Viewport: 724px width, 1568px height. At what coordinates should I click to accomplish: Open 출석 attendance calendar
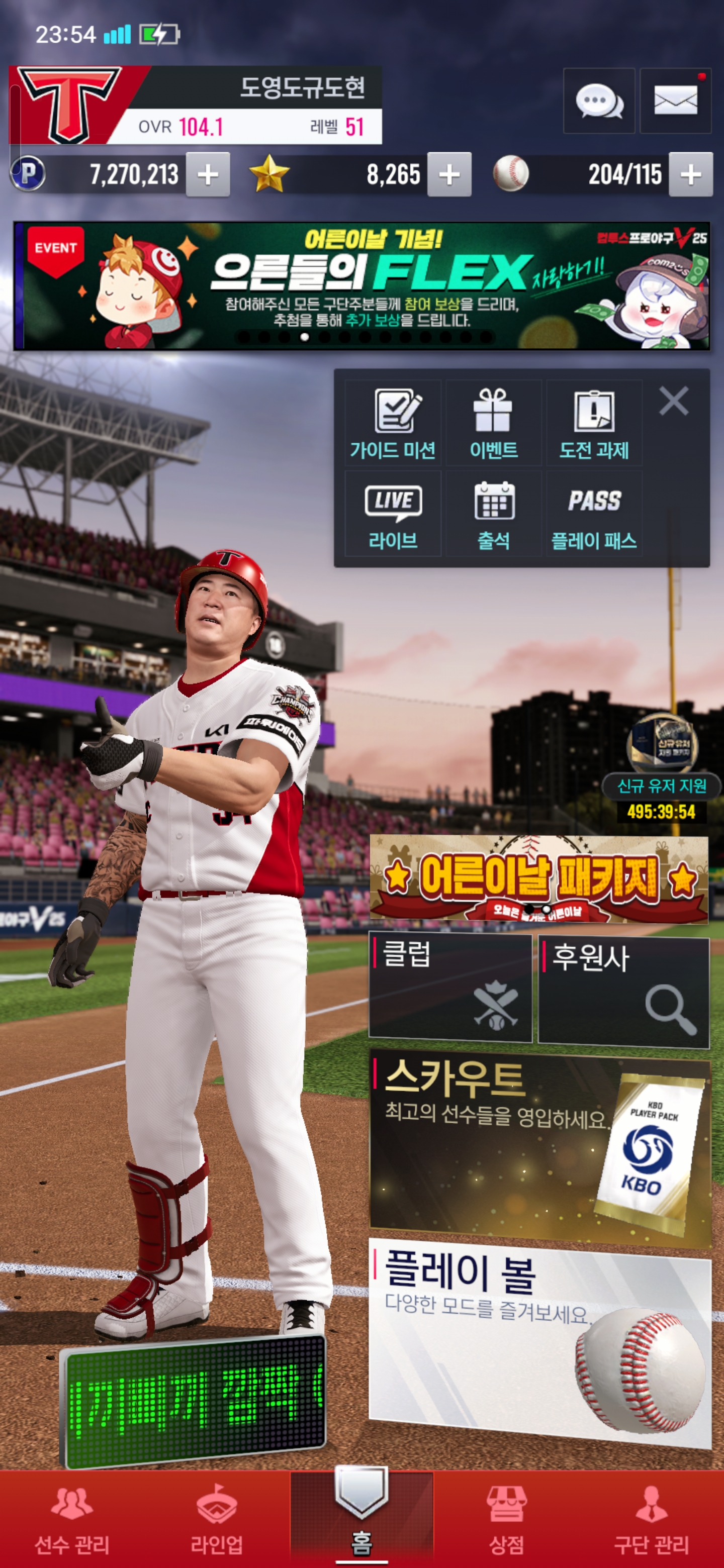[493, 514]
